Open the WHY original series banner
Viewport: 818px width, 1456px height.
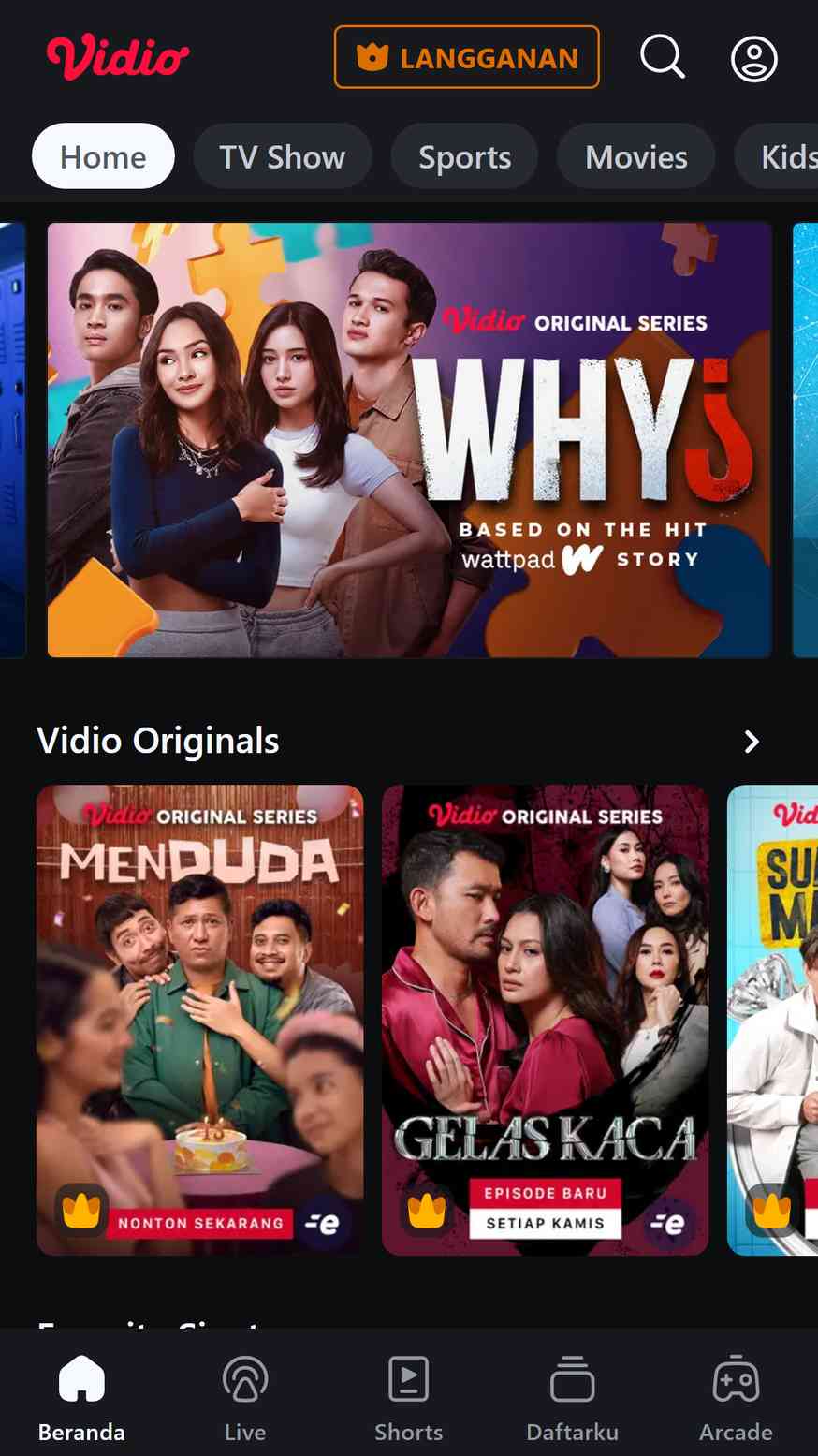(409, 440)
